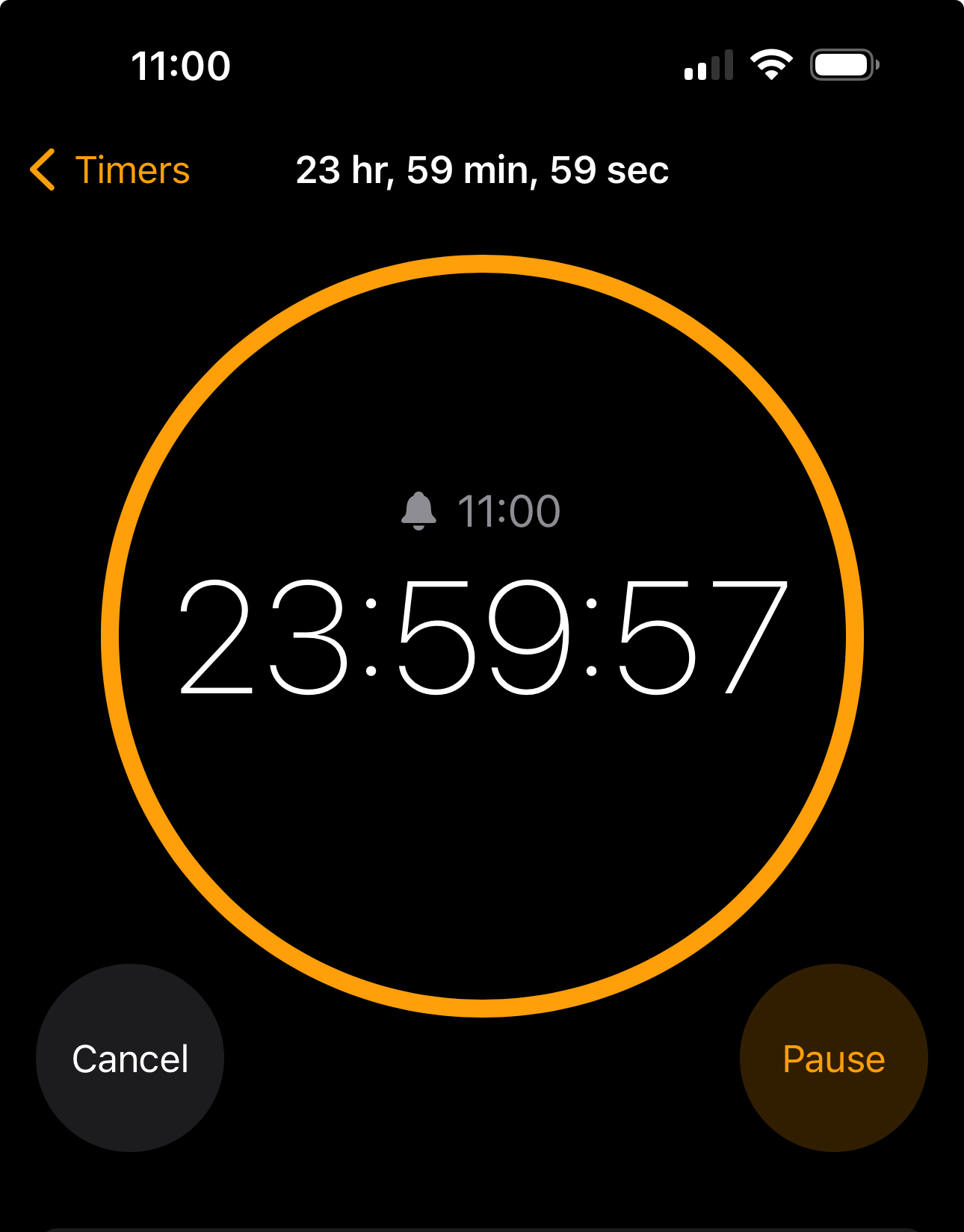This screenshot has width=964, height=1232.
Task: Cancel the running timer
Action: (x=130, y=1058)
